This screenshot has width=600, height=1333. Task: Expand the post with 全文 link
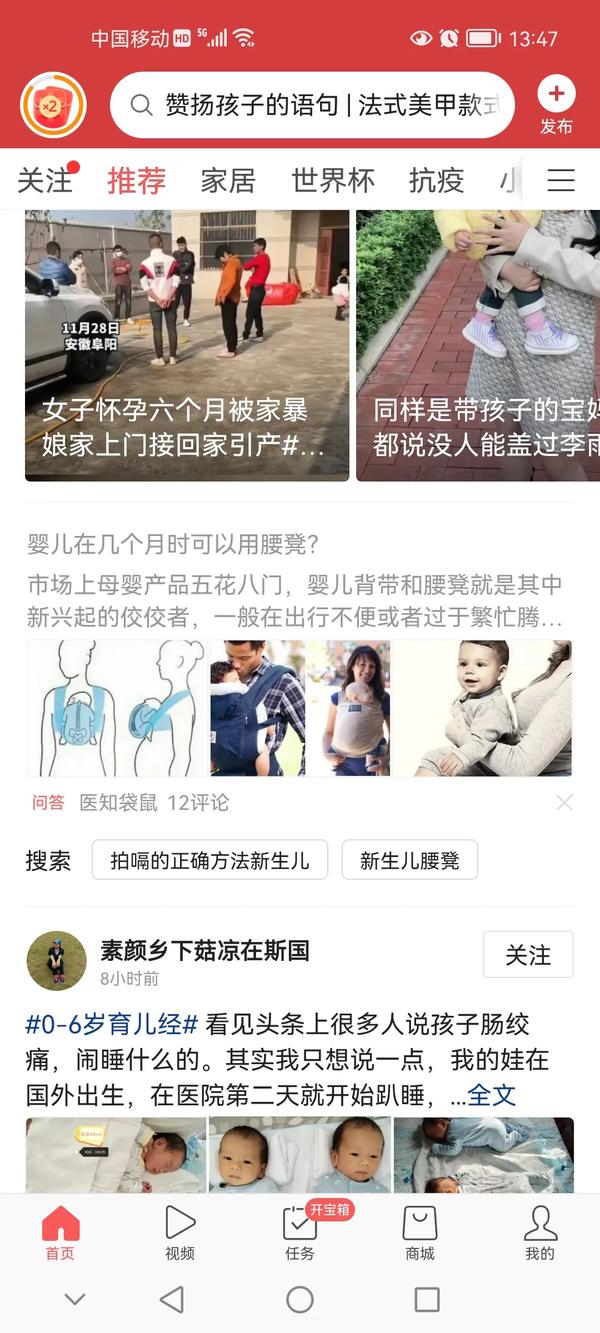pyautogui.click(x=492, y=1095)
